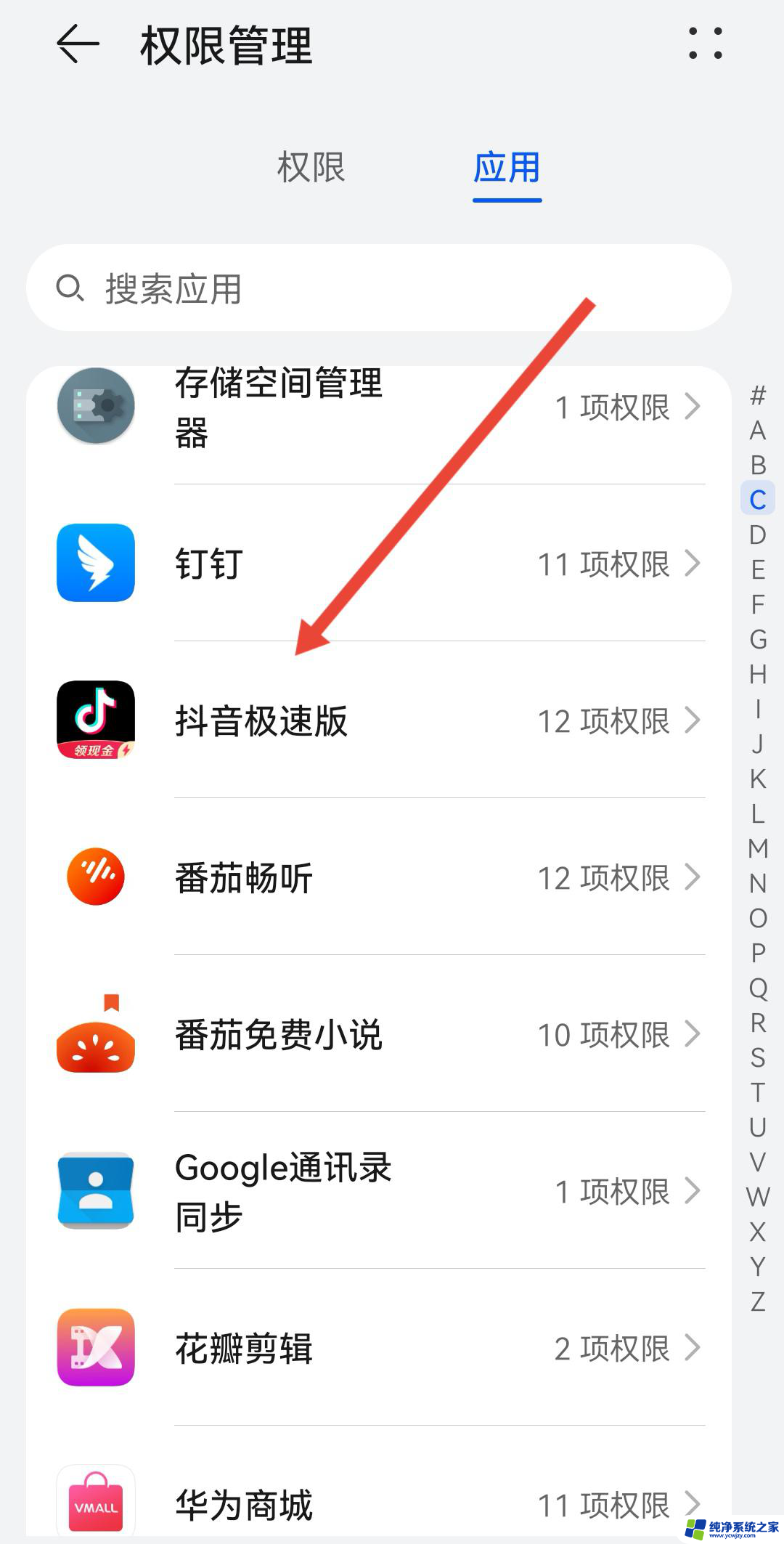Jump to letter D in the index
Image resolution: width=784 pixels, height=1544 pixels.
[758, 535]
